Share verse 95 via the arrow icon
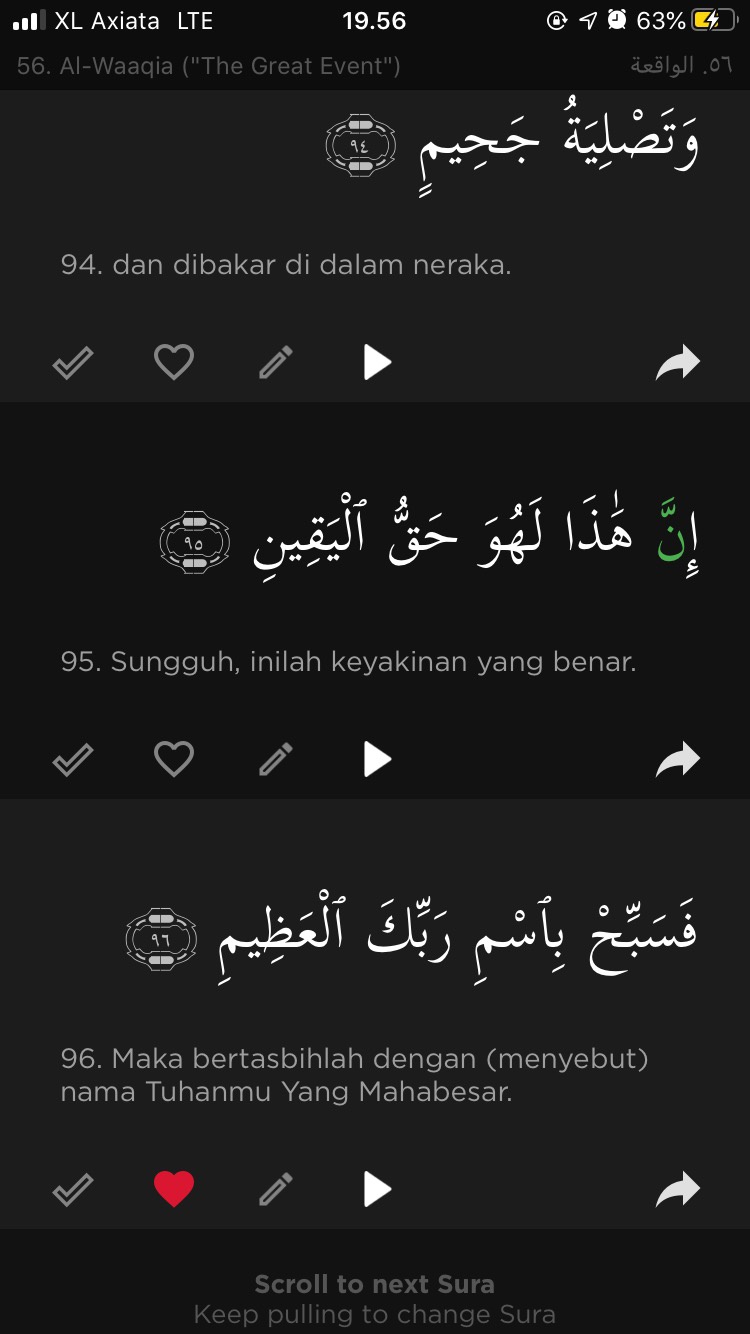This screenshot has height=1334, width=750. pyautogui.click(x=678, y=760)
